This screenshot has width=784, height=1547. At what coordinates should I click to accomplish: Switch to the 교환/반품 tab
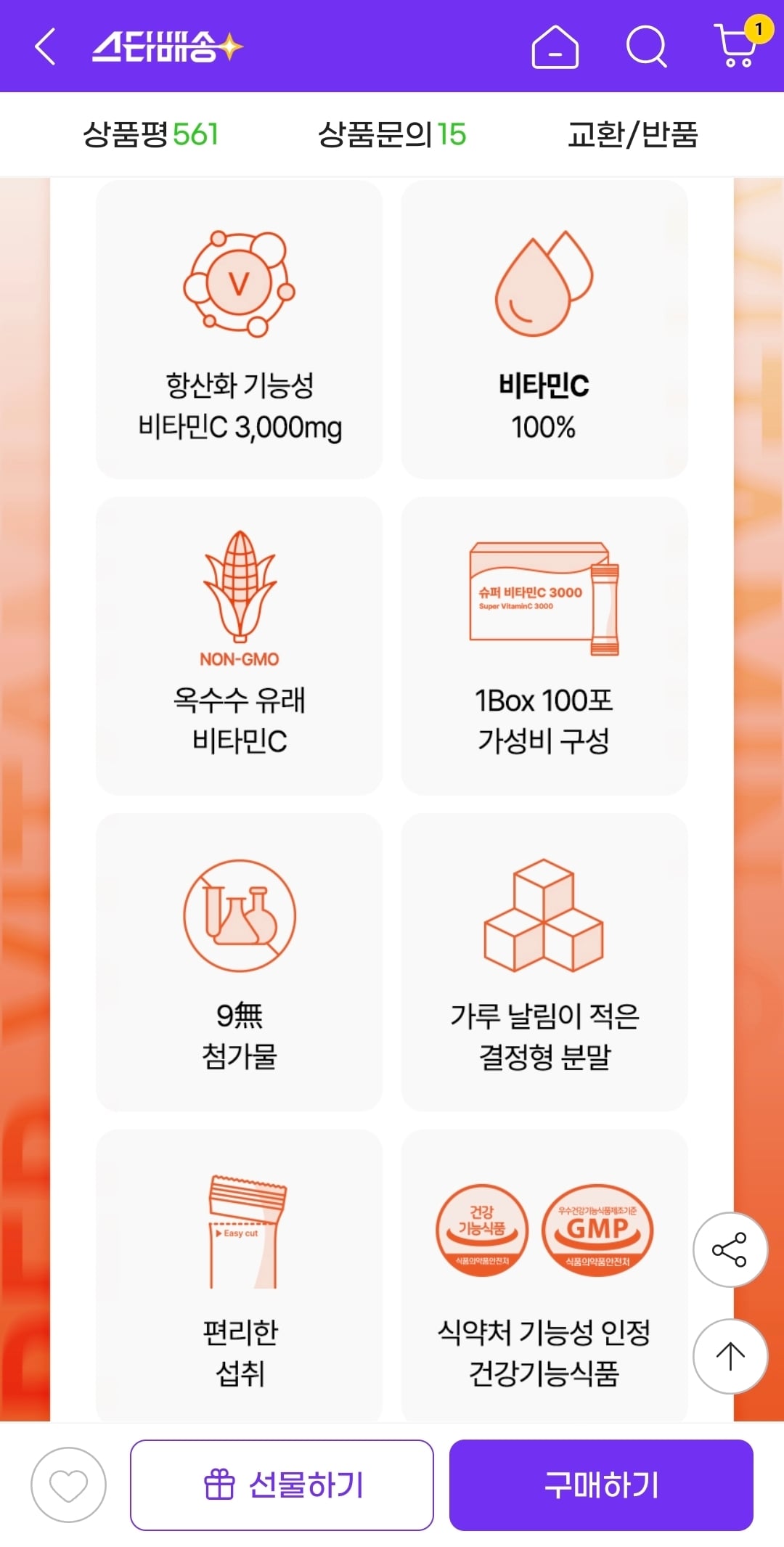(632, 134)
